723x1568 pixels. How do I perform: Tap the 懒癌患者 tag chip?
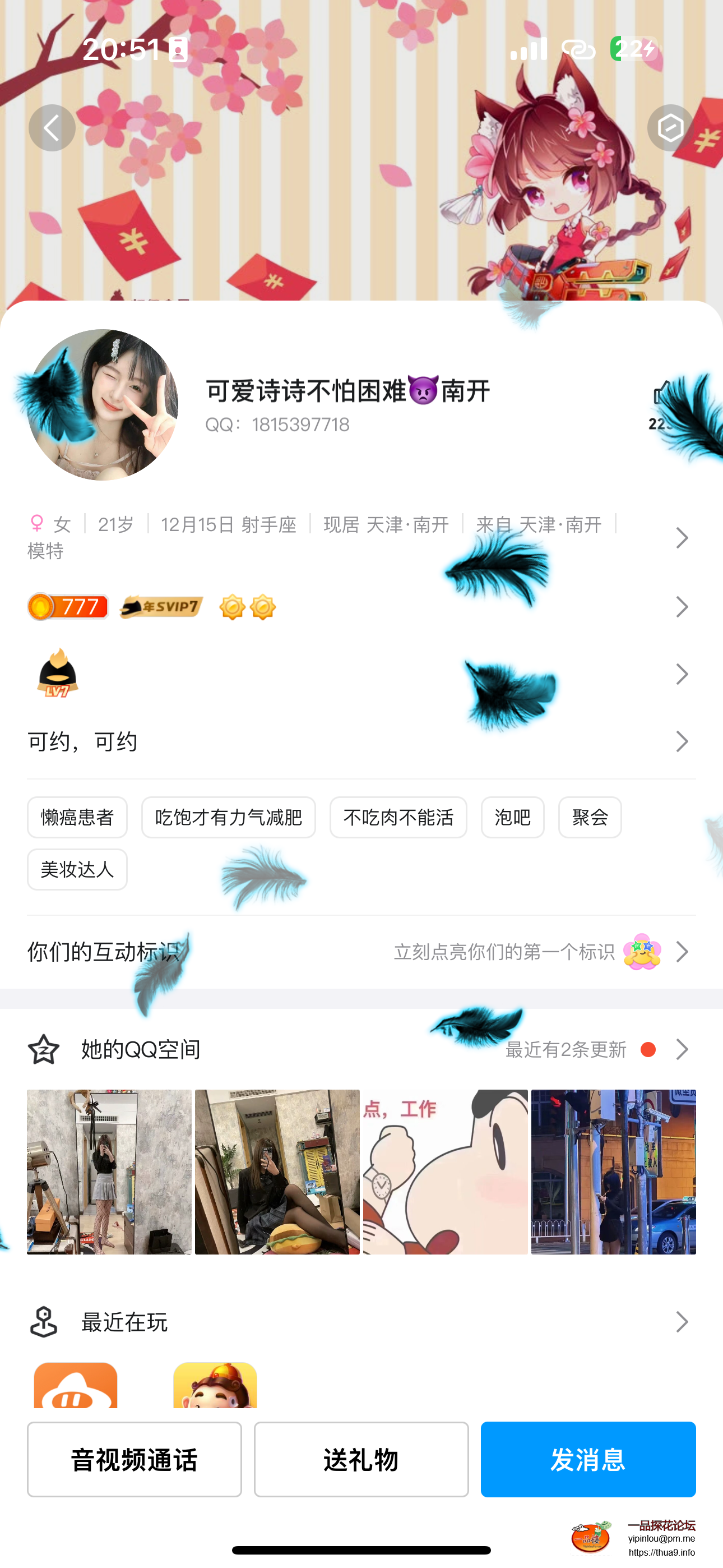point(77,817)
